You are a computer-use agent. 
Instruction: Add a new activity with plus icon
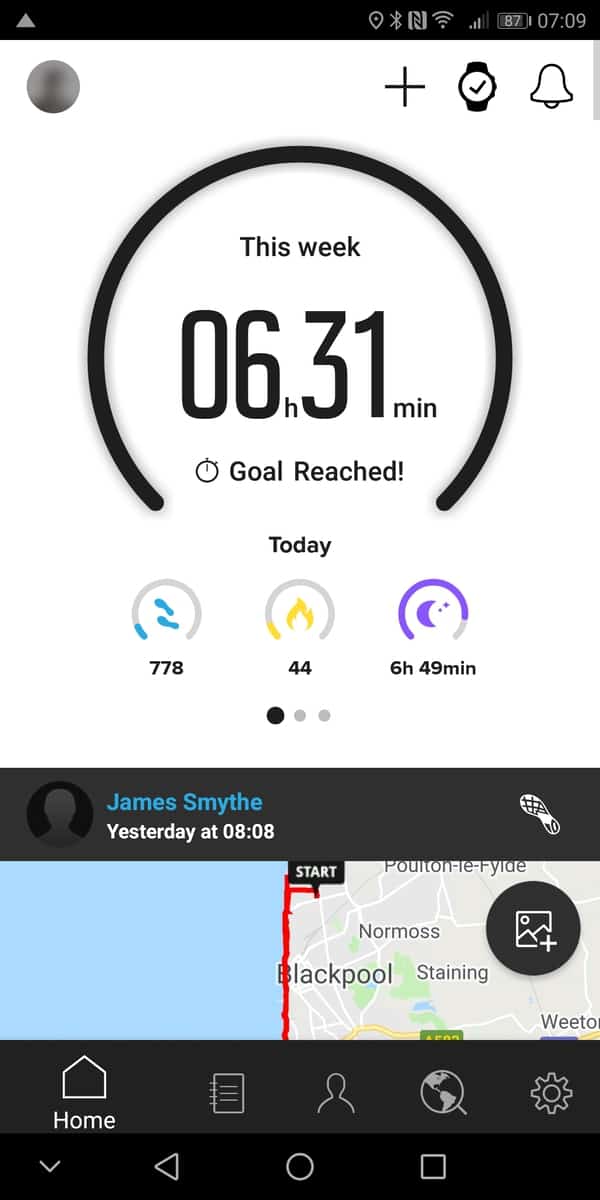click(x=405, y=87)
